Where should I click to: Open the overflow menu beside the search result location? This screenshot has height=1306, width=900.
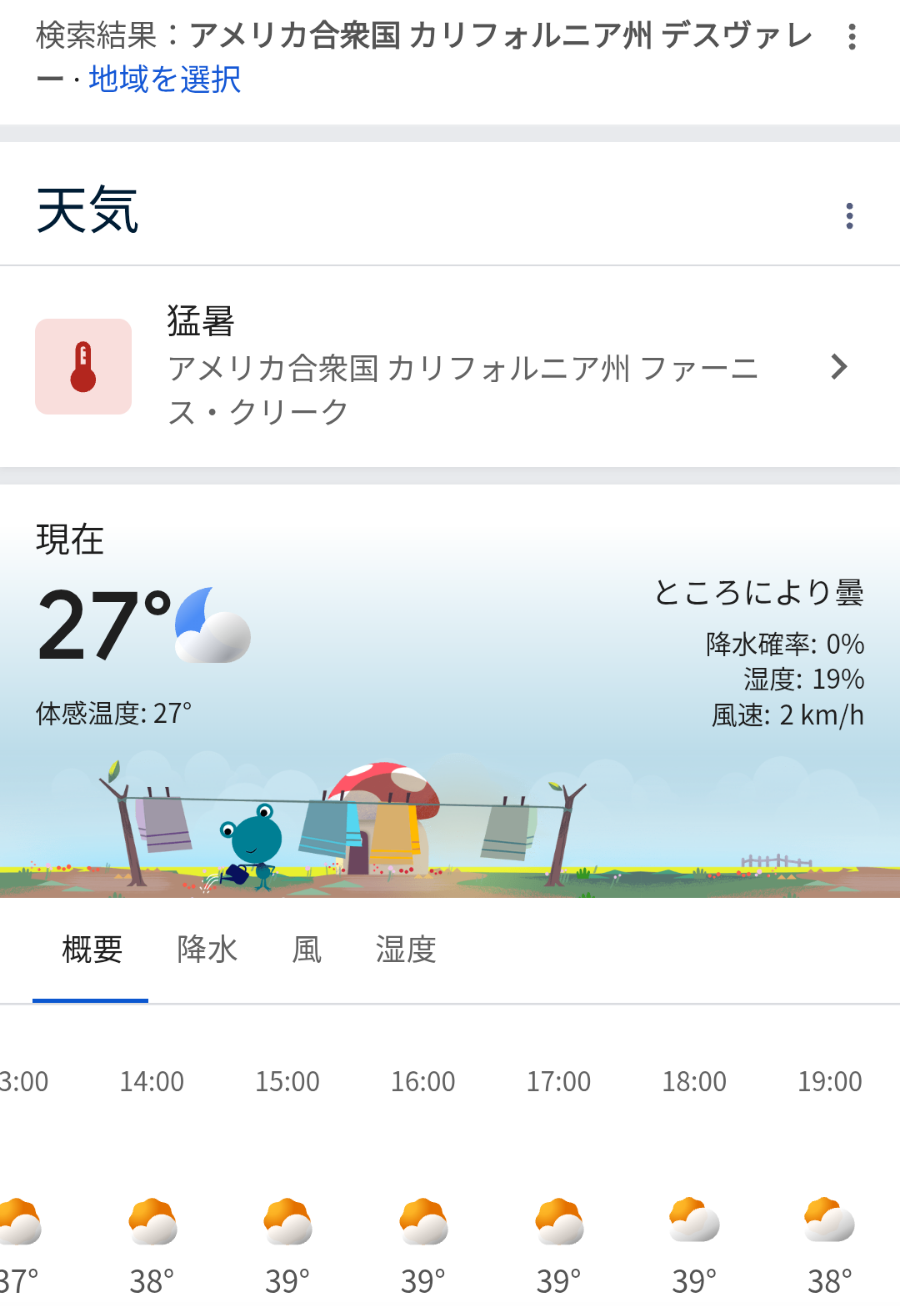click(851, 38)
